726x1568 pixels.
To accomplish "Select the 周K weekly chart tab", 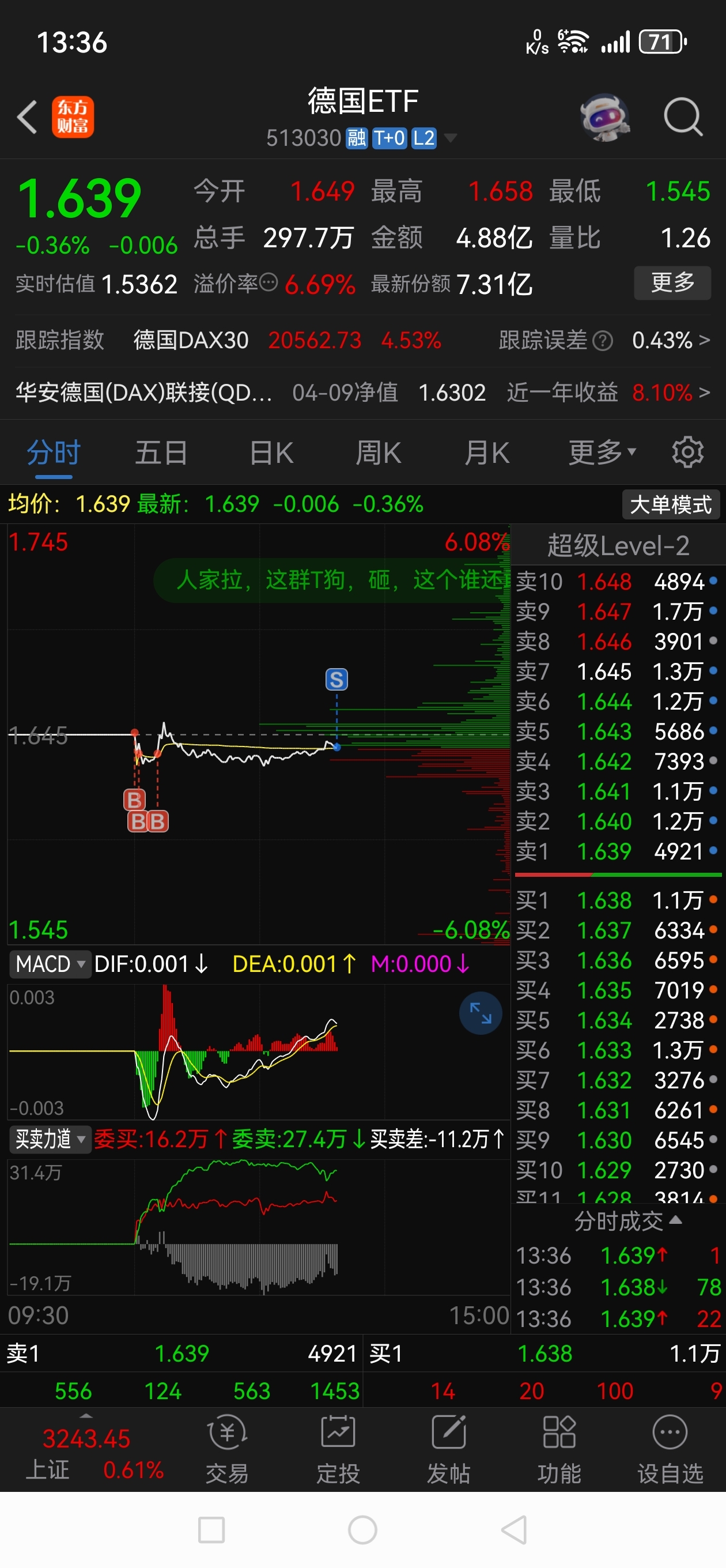I will (377, 451).
